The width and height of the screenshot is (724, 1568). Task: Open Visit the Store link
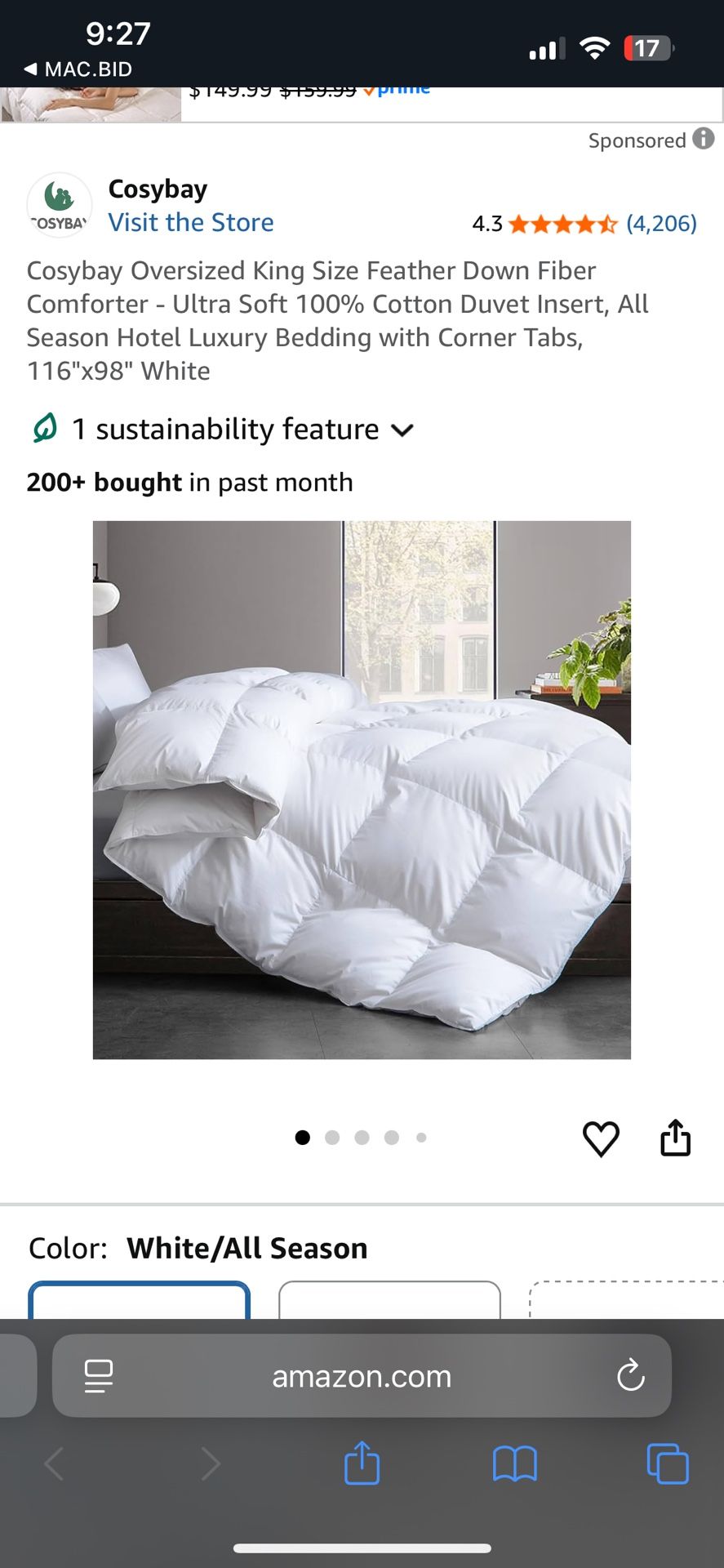point(191,222)
